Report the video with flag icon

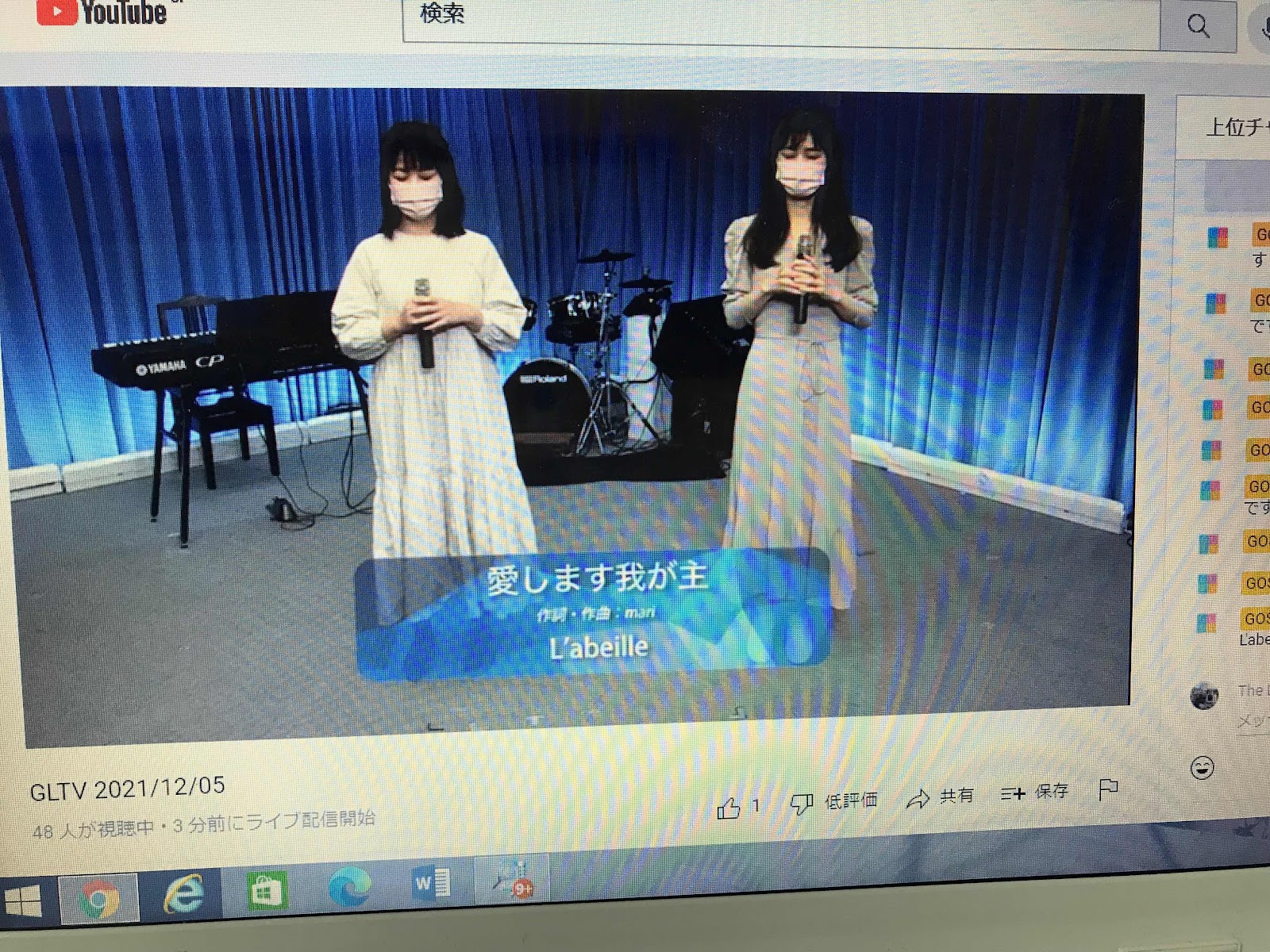(x=1108, y=789)
